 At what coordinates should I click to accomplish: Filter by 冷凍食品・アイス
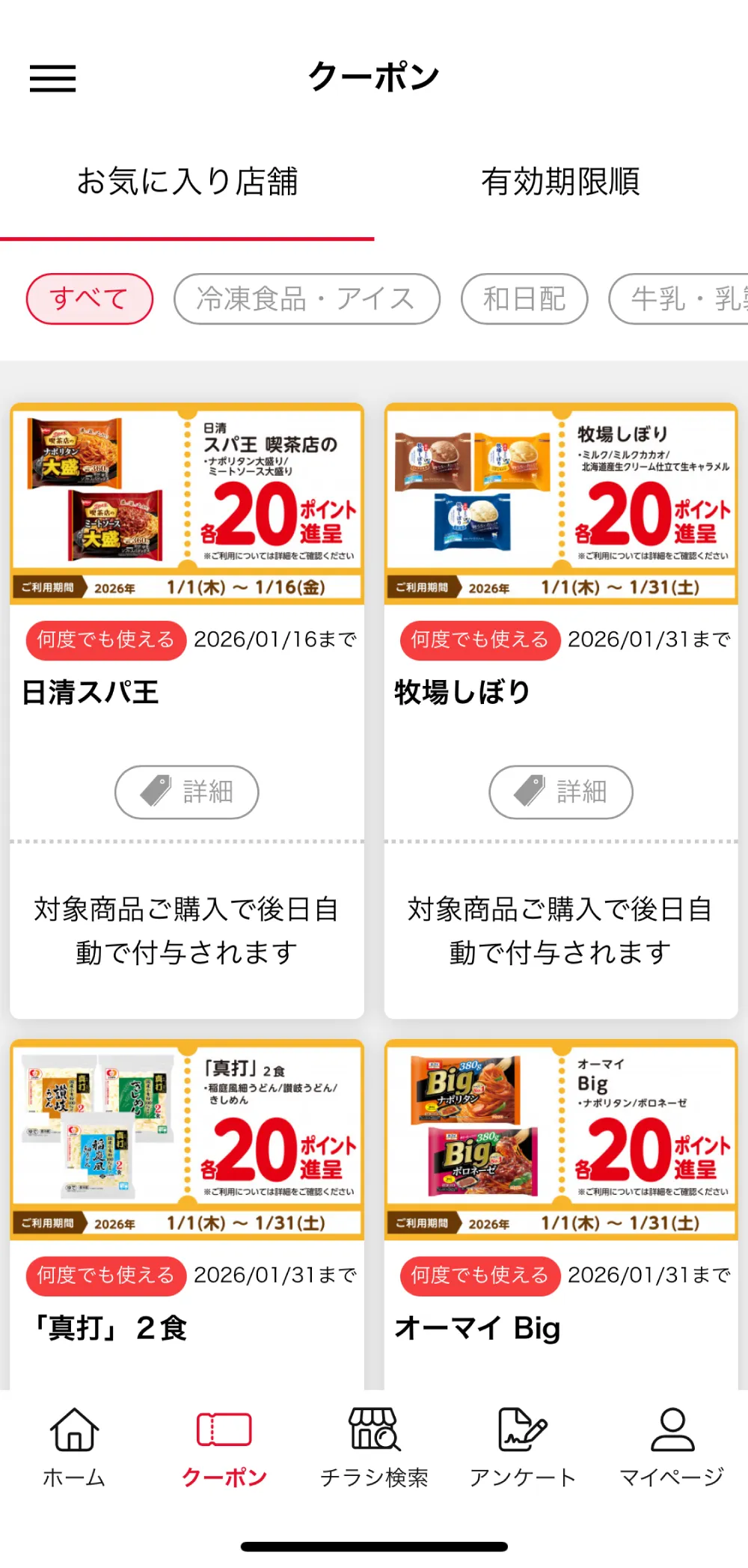click(x=307, y=299)
